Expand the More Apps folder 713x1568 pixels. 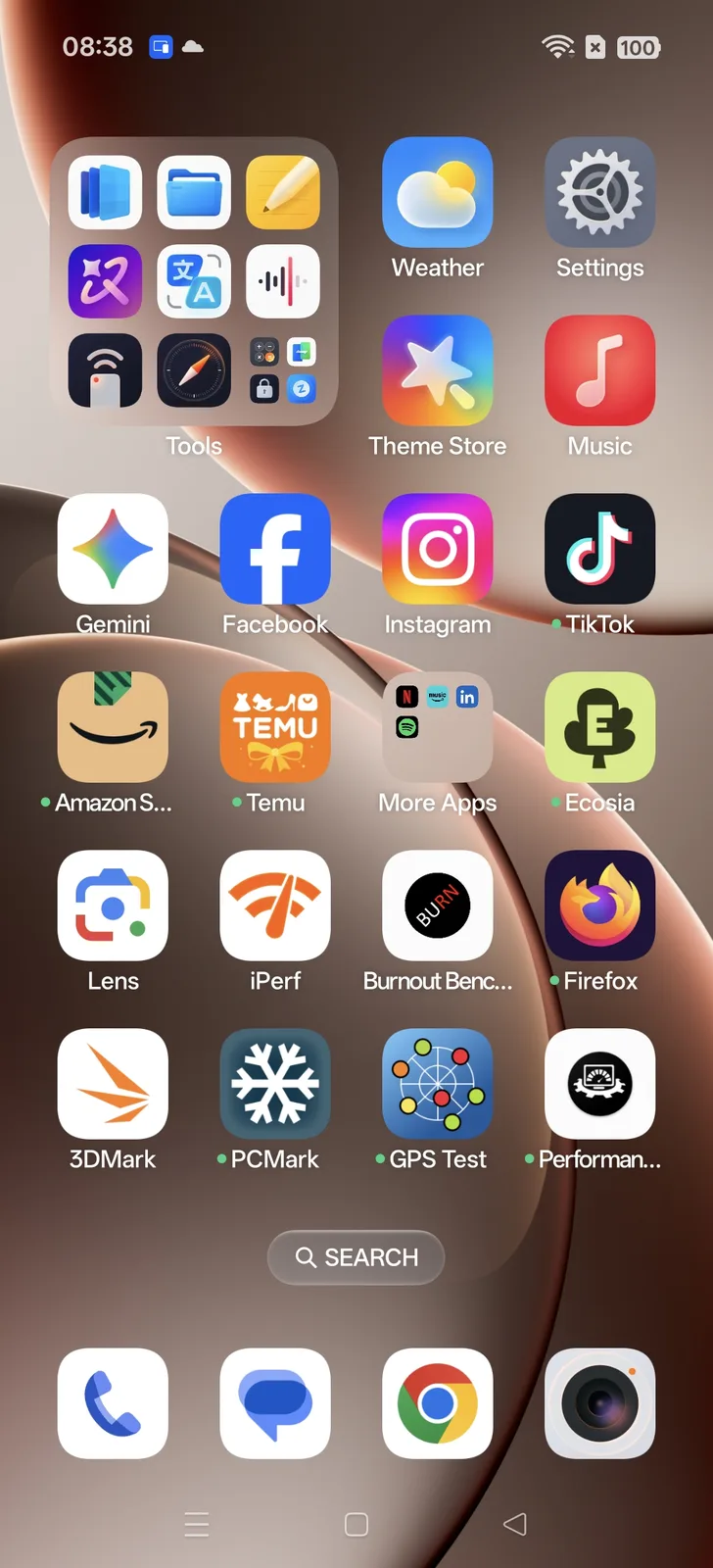pos(437,728)
